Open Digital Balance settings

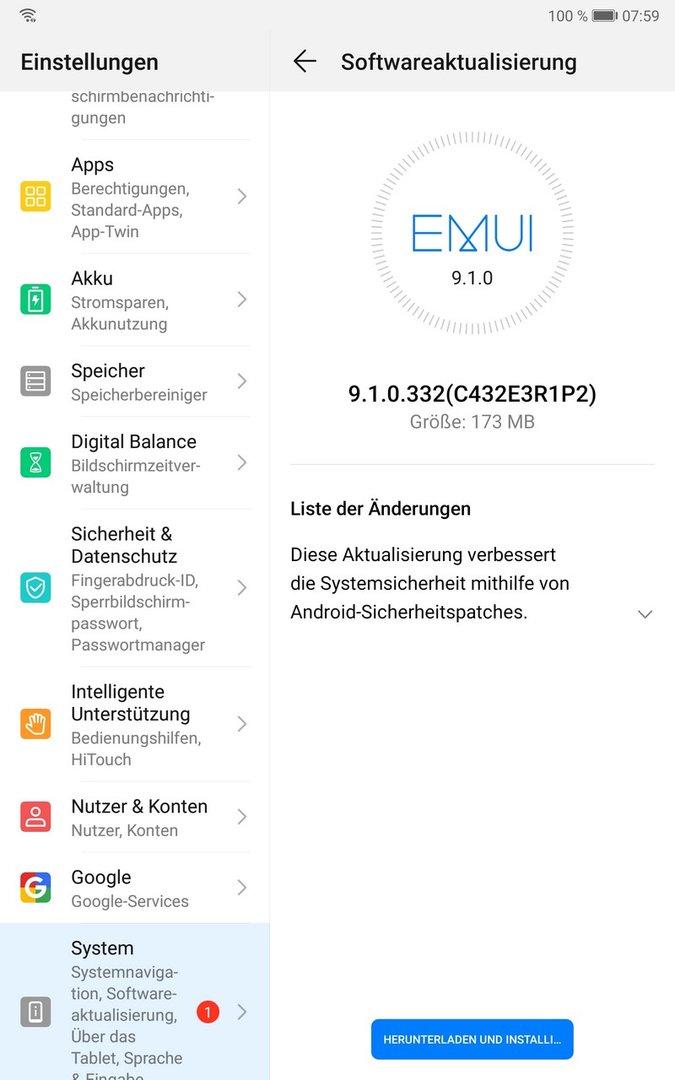coord(135,463)
